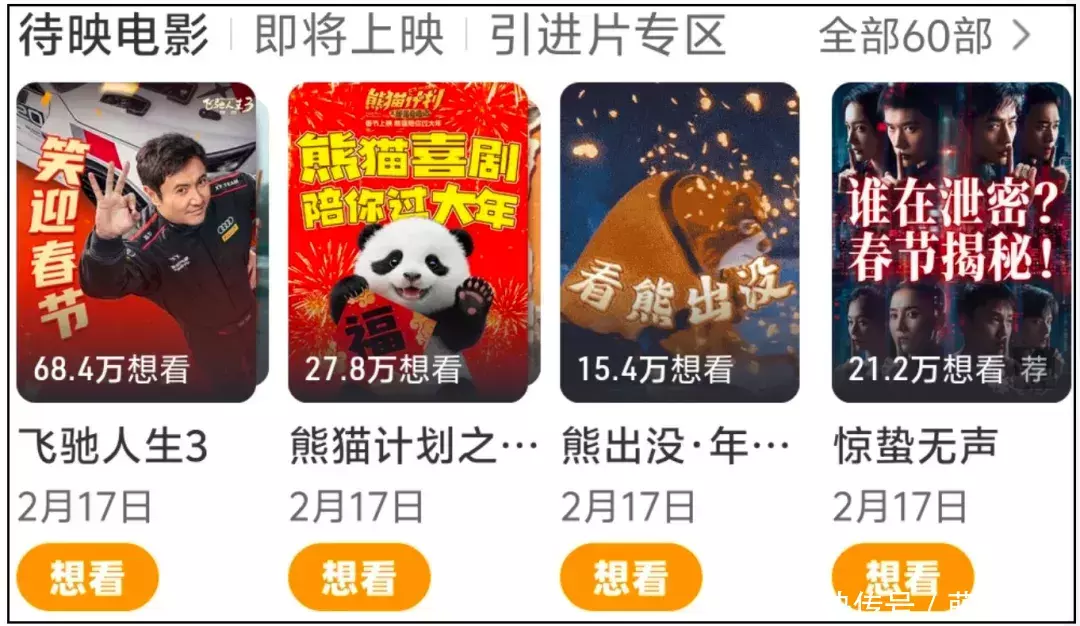Open the 熊猫计划之 movie poster
Viewport: 1080px width, 626px height.
[x=408, y=242]
